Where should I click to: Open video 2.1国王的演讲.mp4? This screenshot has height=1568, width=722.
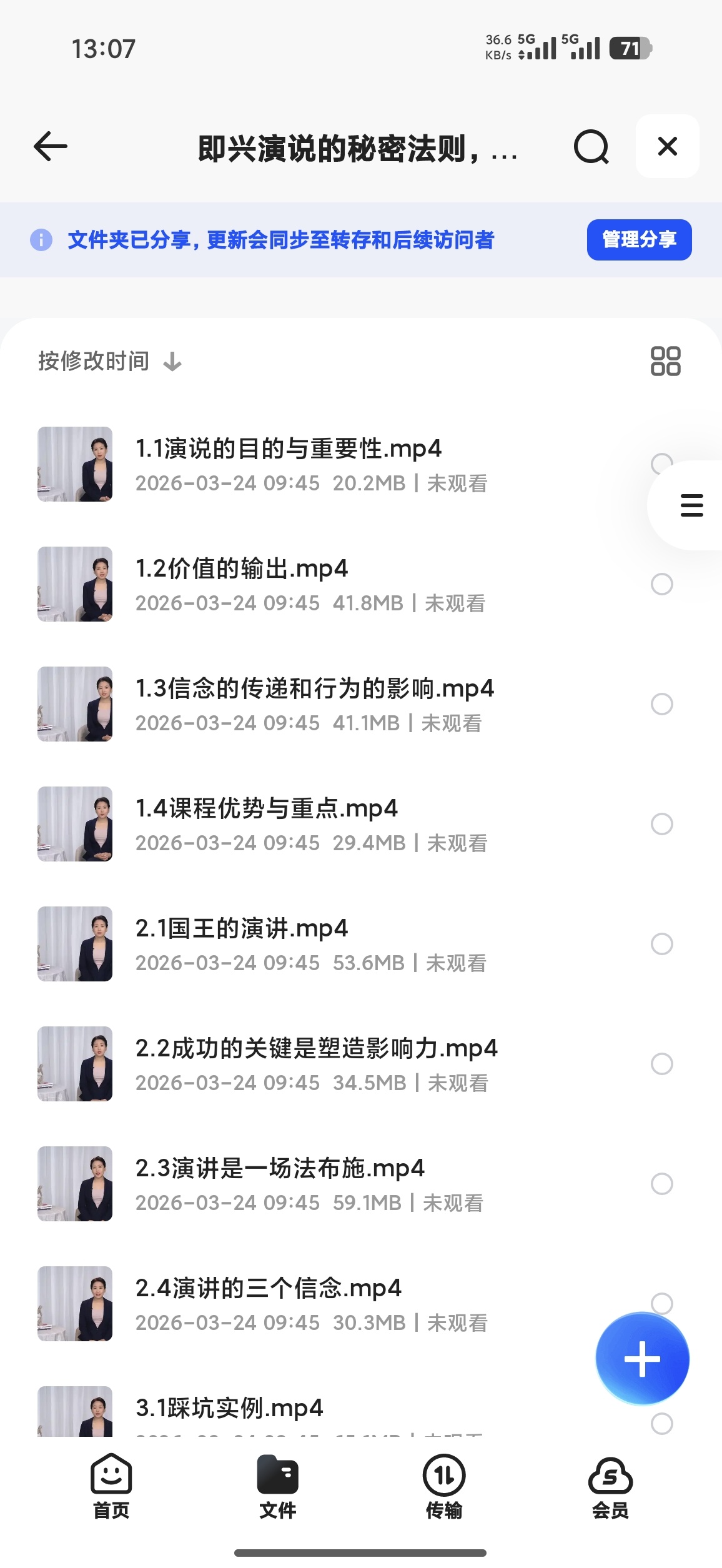point(241,929)
